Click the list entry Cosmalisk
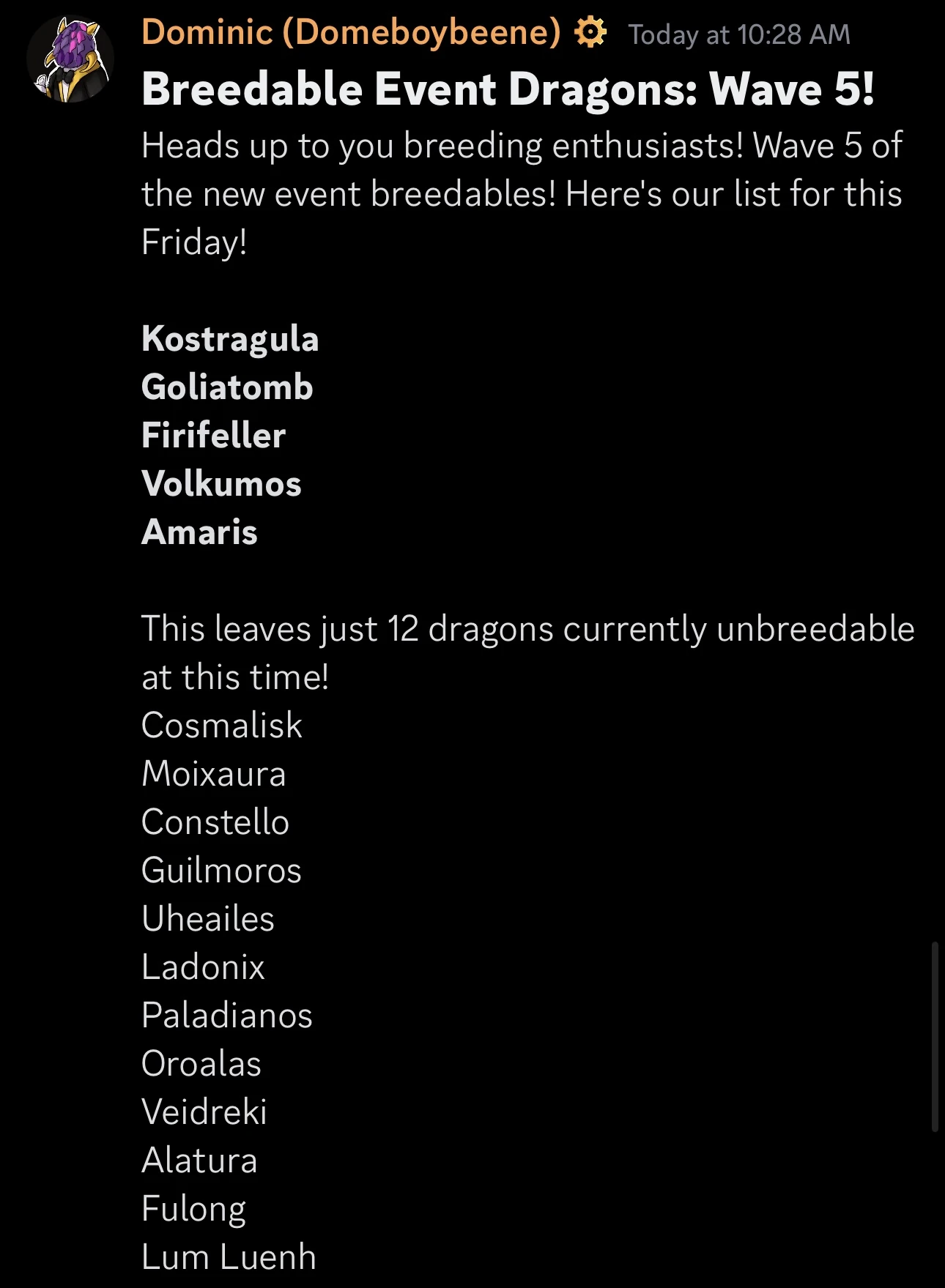 click(x=220, y=725)
